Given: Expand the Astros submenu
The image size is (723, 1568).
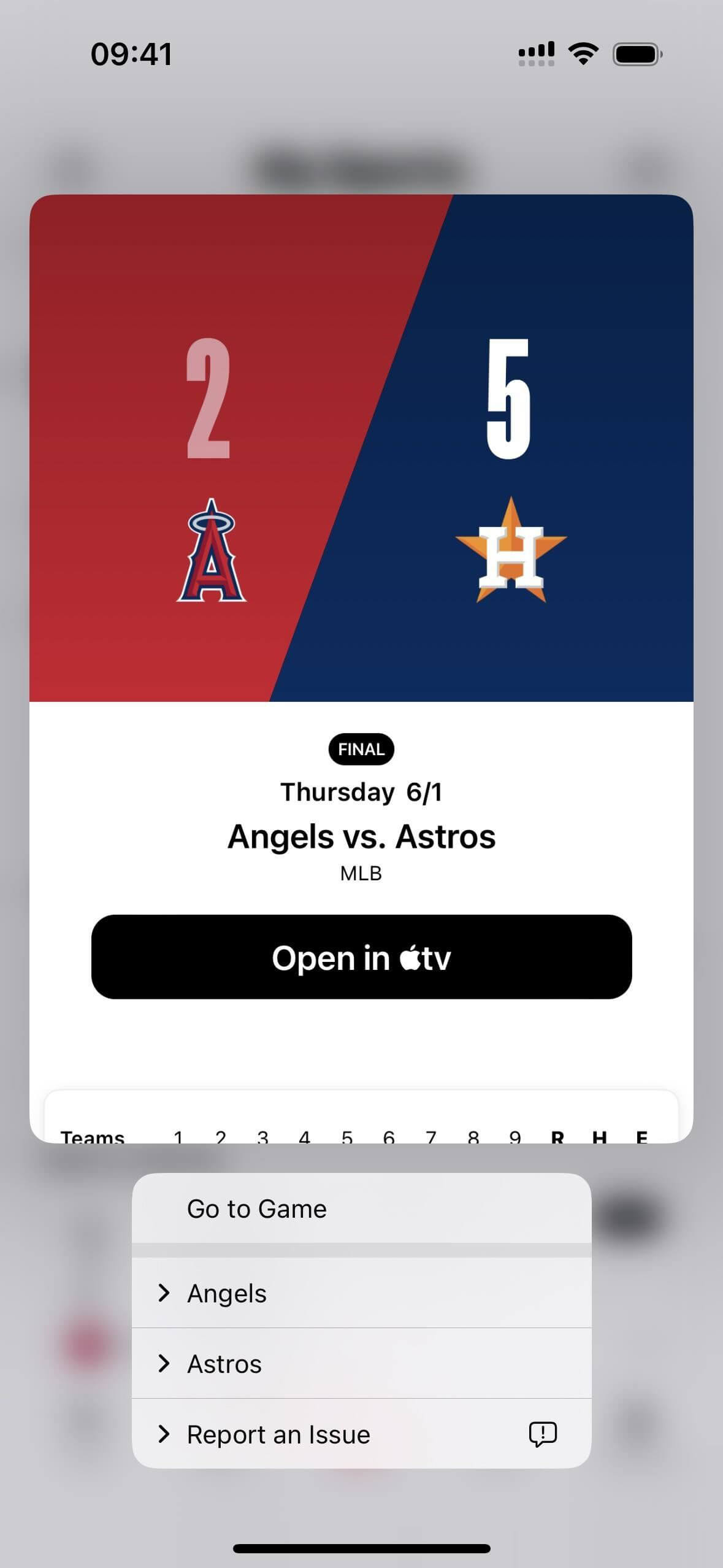Looking at the screenshot, I should [361, 1363].
